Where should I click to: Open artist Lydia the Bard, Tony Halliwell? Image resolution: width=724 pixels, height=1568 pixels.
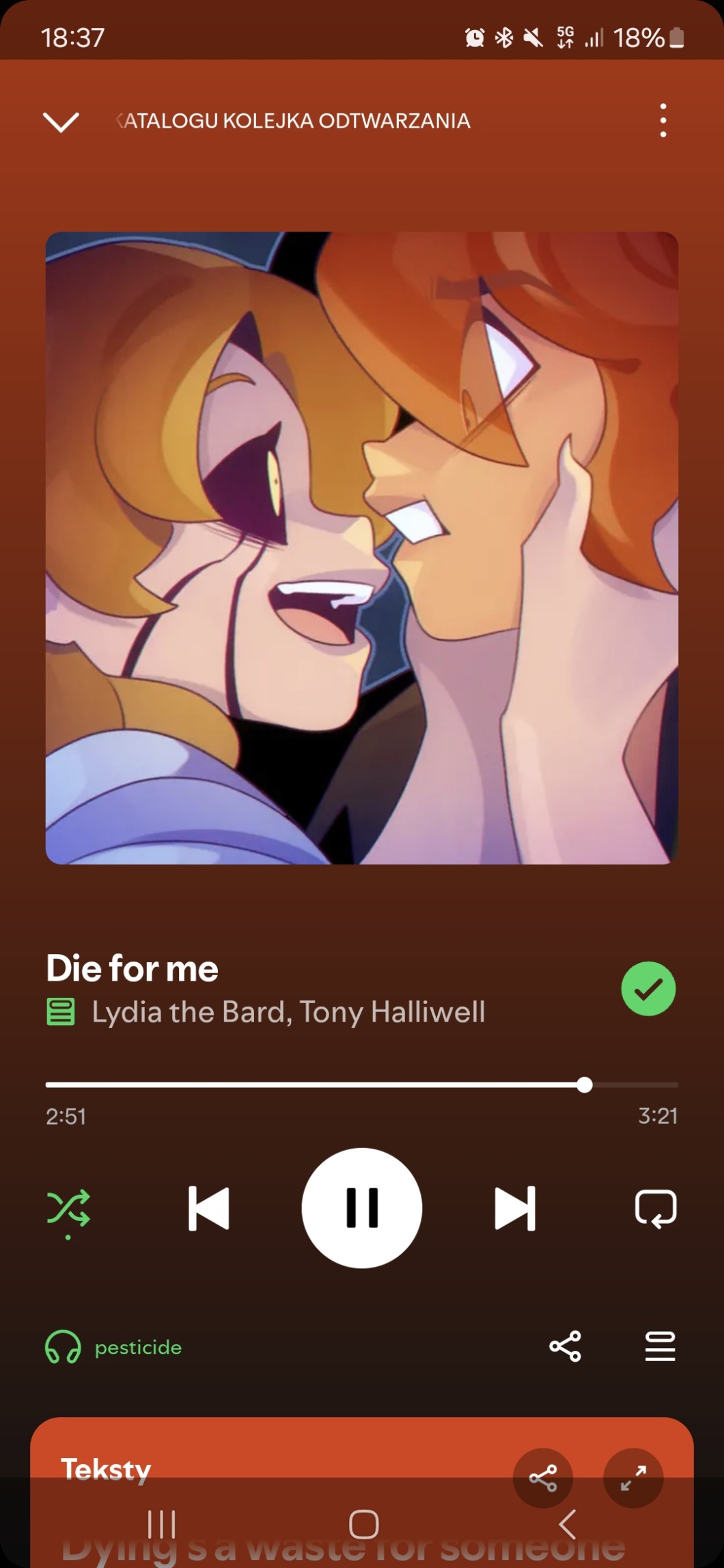point(288,1012)
